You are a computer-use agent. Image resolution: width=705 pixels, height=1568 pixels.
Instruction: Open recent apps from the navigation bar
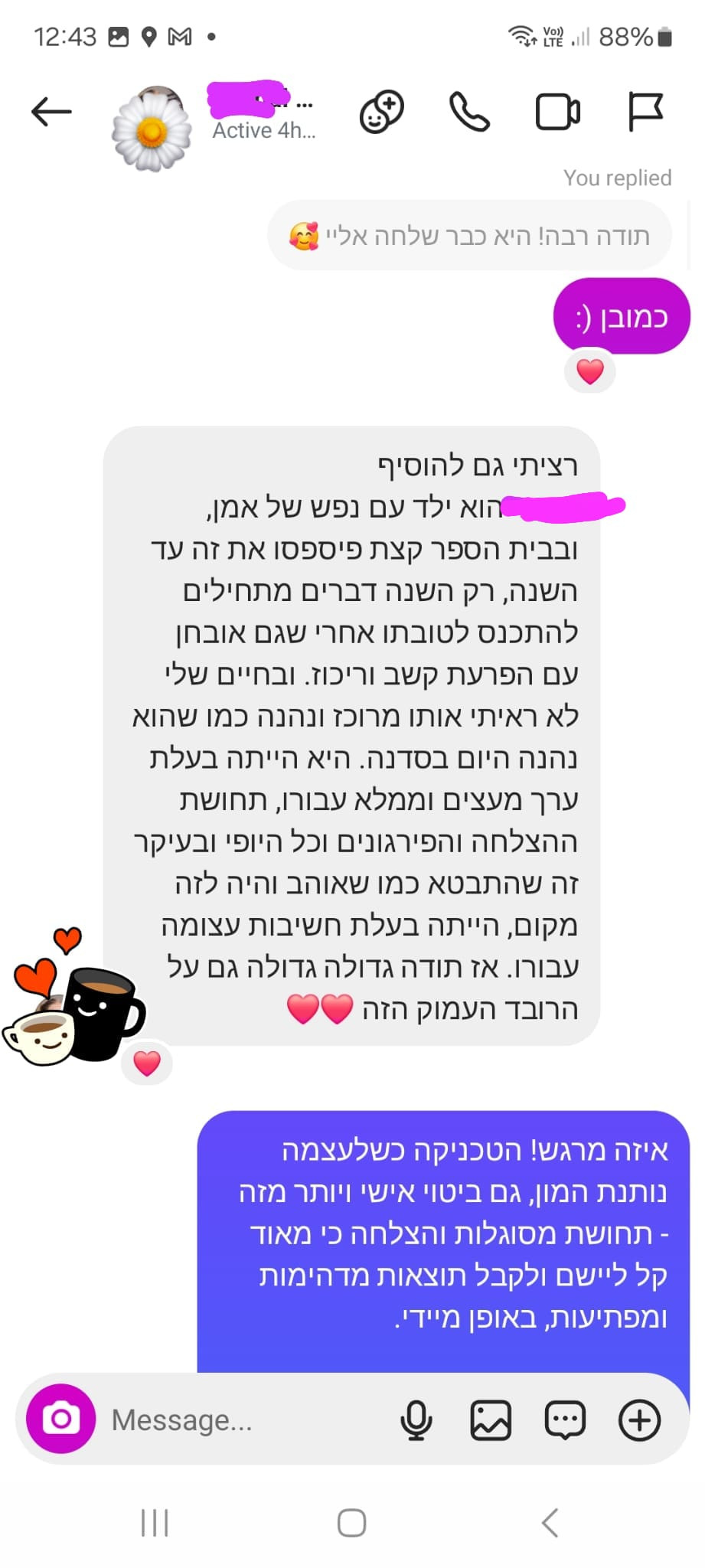pyautogui.click(x=155, y=1523)
